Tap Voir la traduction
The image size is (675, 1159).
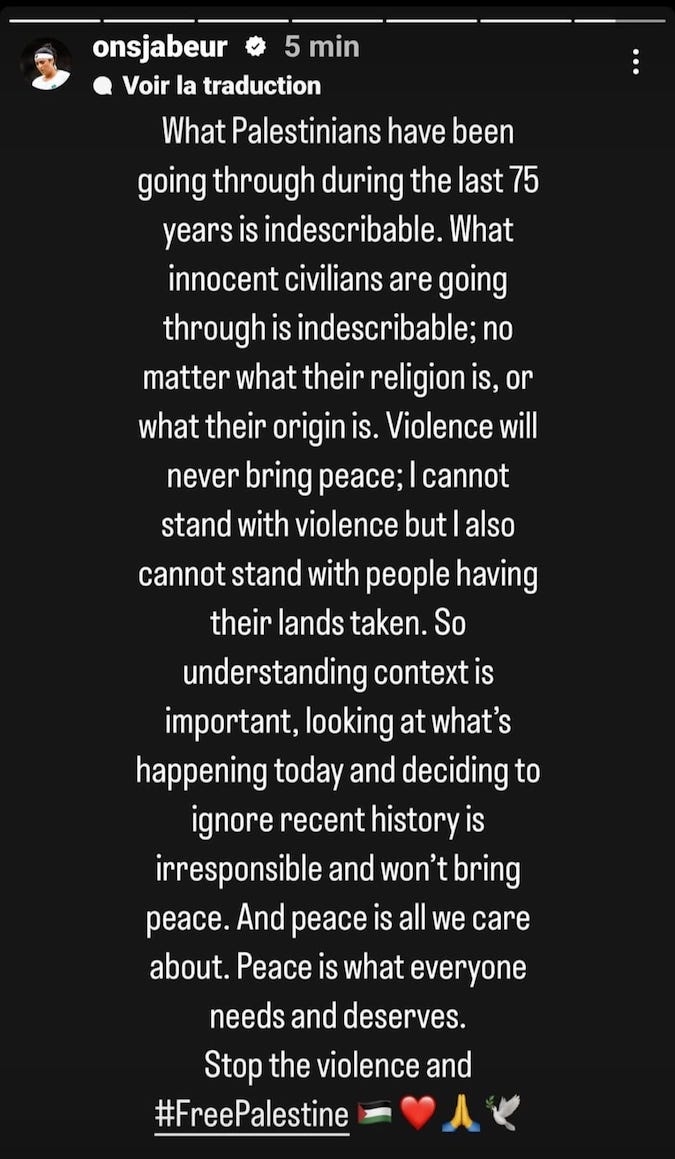tap(221, 86)
